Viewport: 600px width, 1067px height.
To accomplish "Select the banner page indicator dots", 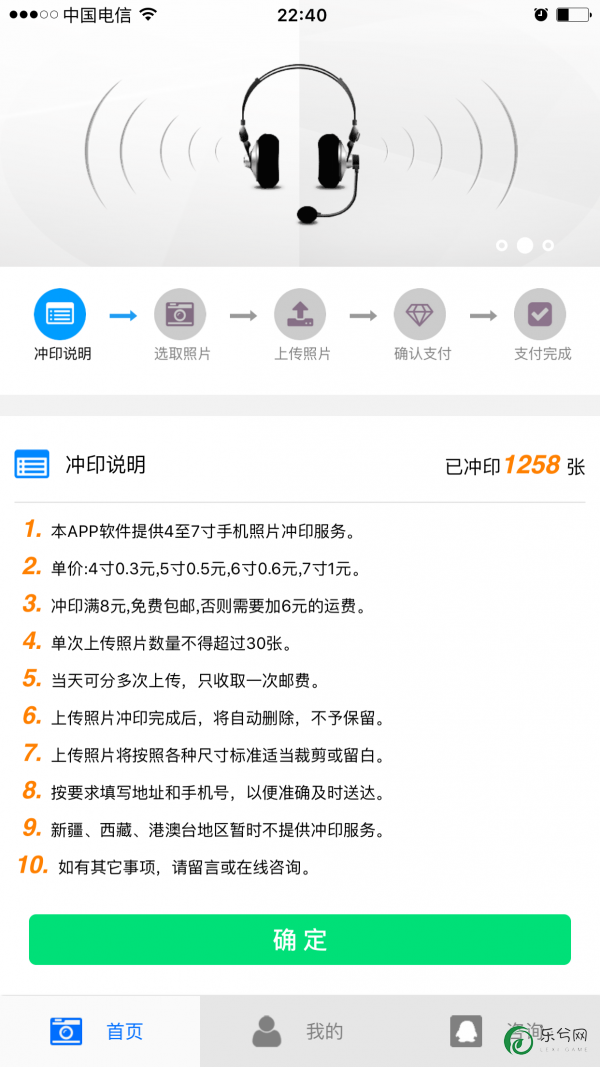I will coord(524,245).
